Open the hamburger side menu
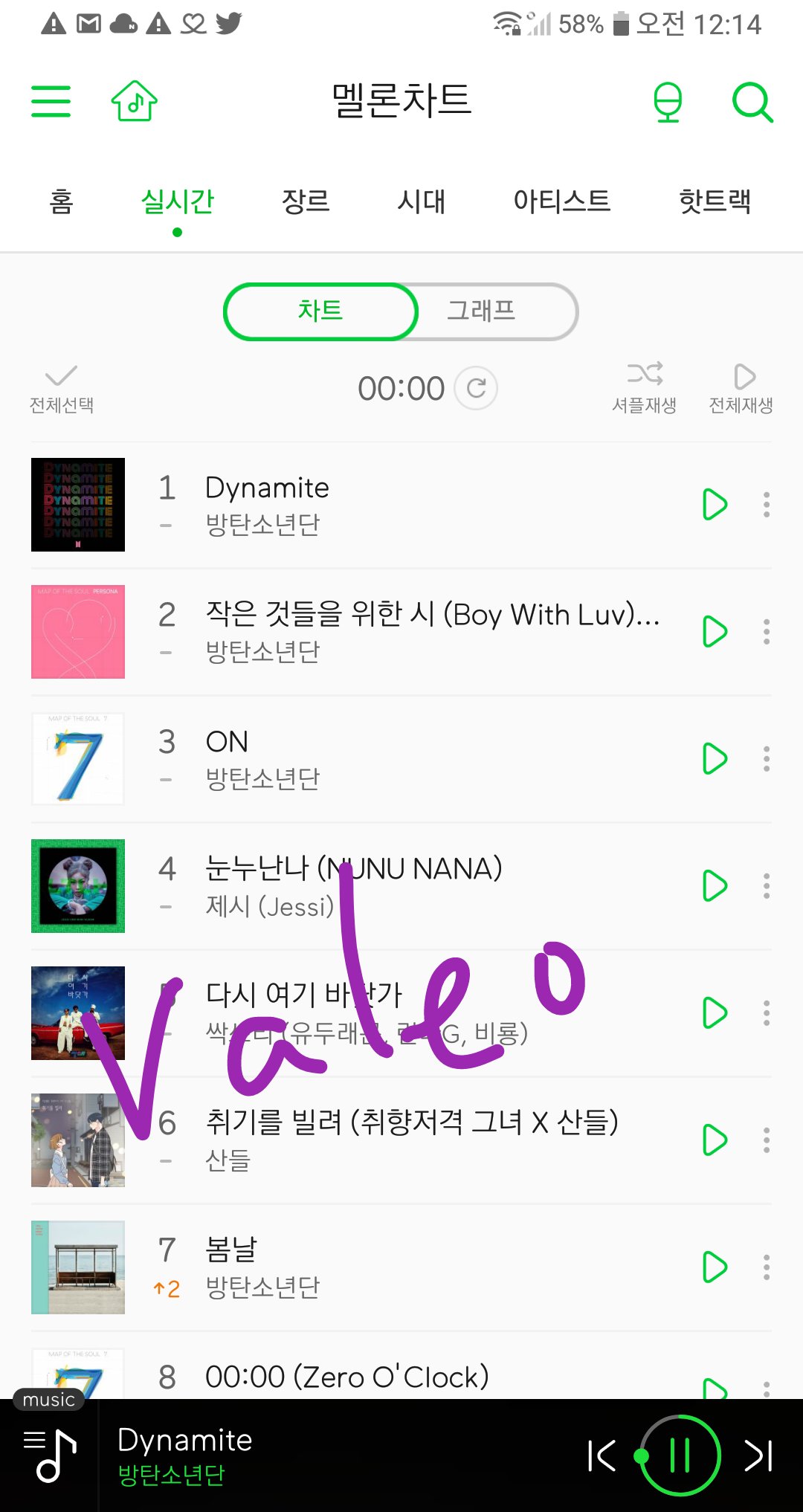Screen dimensions: 803x1512 pos(51,101)
